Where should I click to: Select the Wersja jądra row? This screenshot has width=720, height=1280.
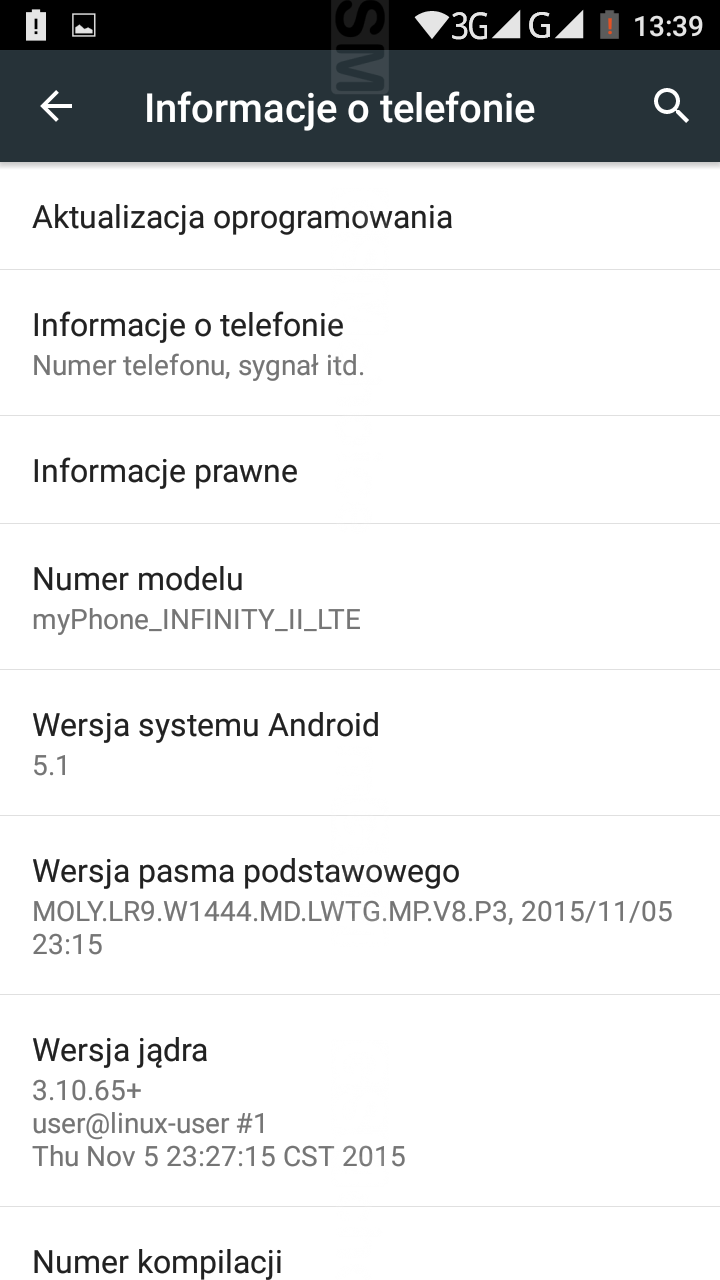pos(360,1101)
